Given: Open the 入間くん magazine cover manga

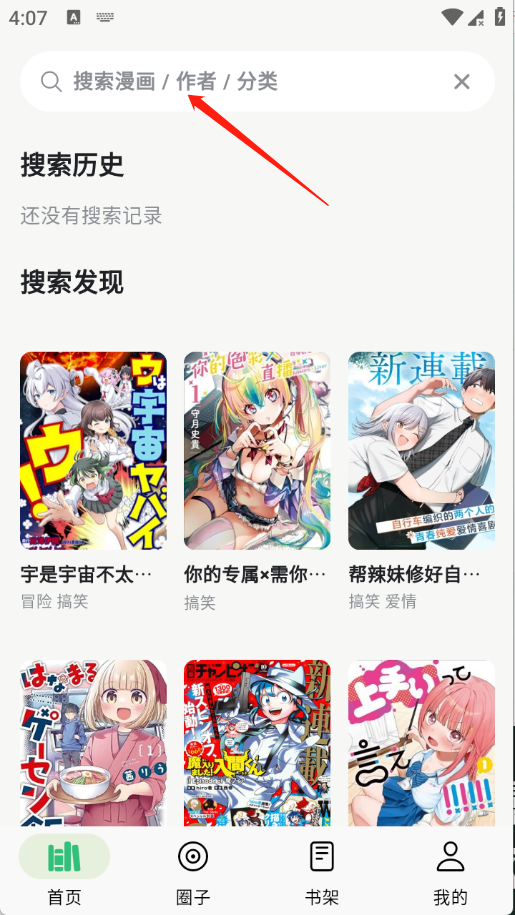Looking at the screenshot, I should [x=257, y=743].
